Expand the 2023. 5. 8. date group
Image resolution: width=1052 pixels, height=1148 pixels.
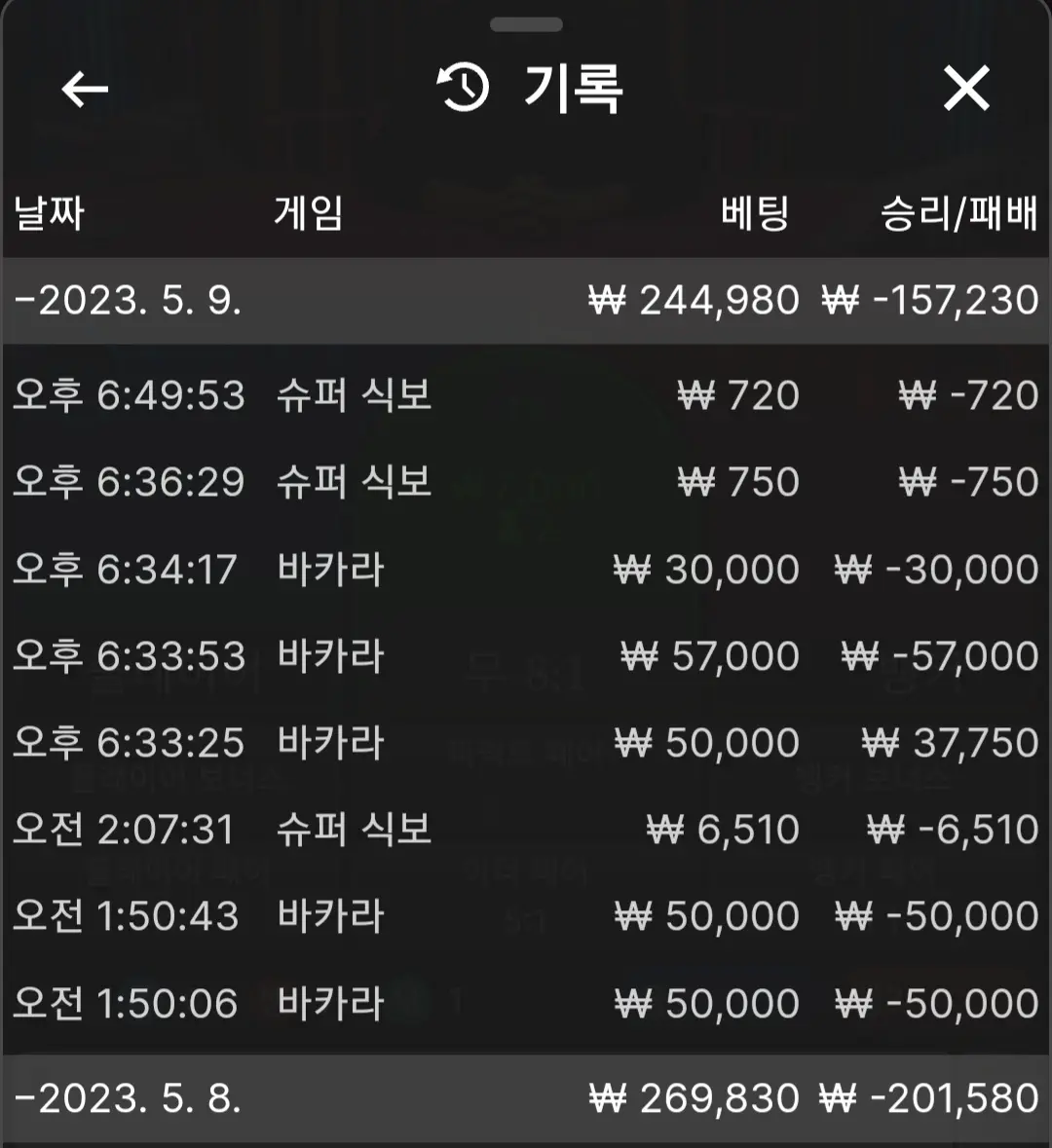tap(526, 1098)
